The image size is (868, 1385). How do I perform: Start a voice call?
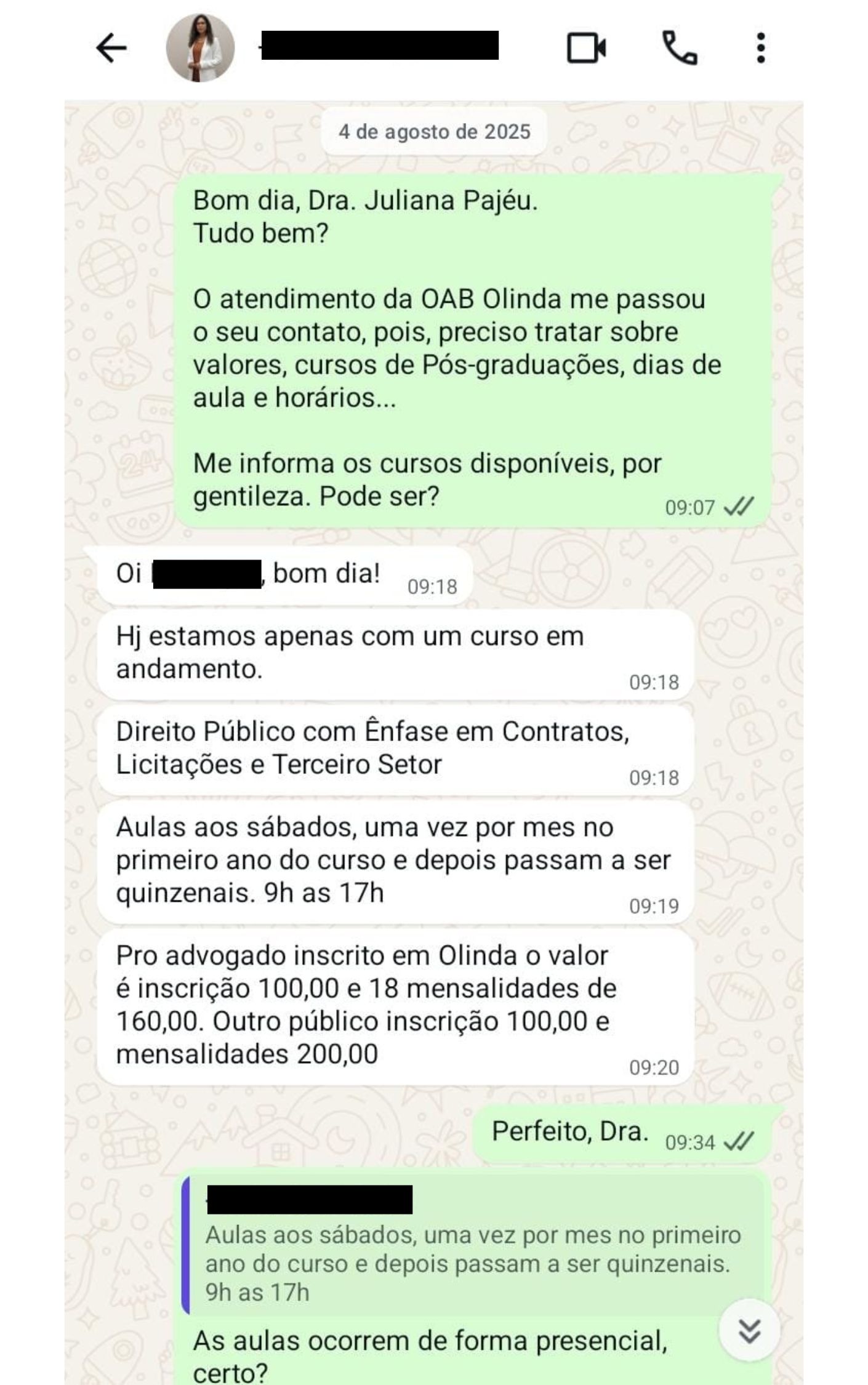(680, 48)
